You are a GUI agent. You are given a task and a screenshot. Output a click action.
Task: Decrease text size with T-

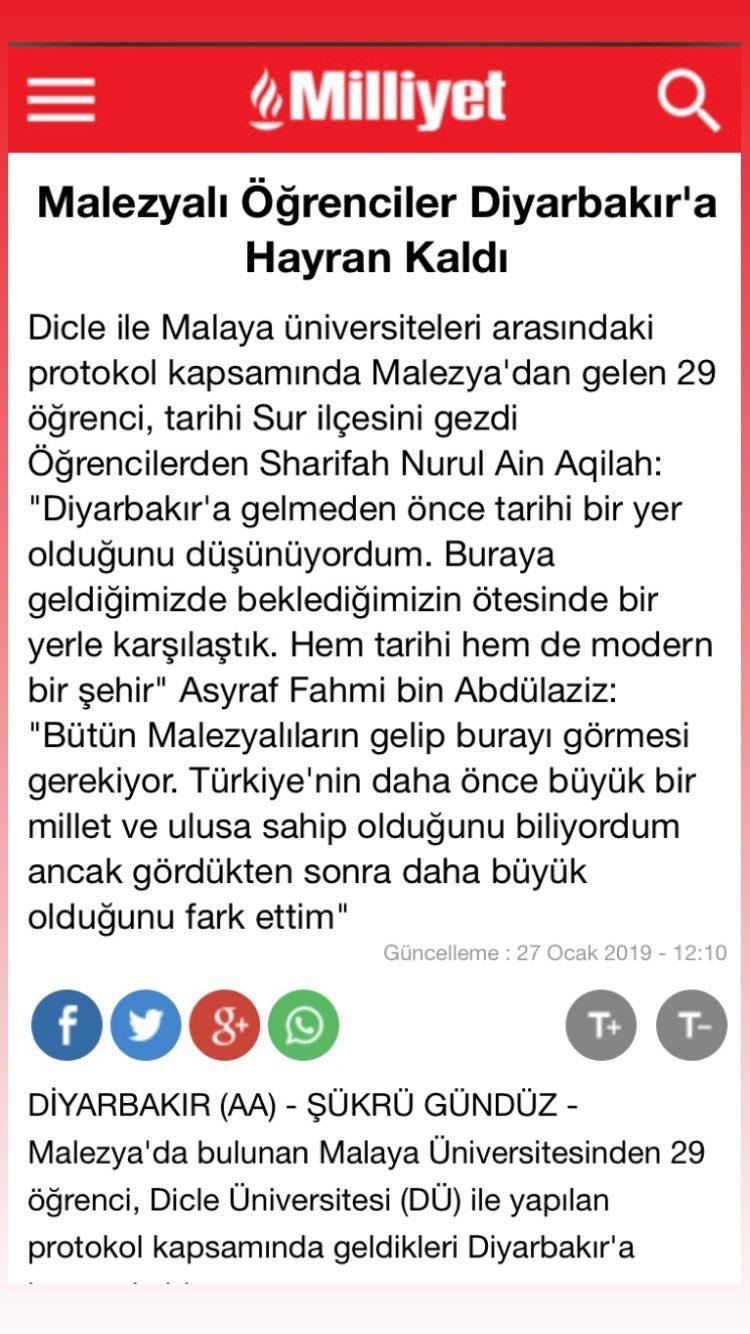click(691, 1025)
